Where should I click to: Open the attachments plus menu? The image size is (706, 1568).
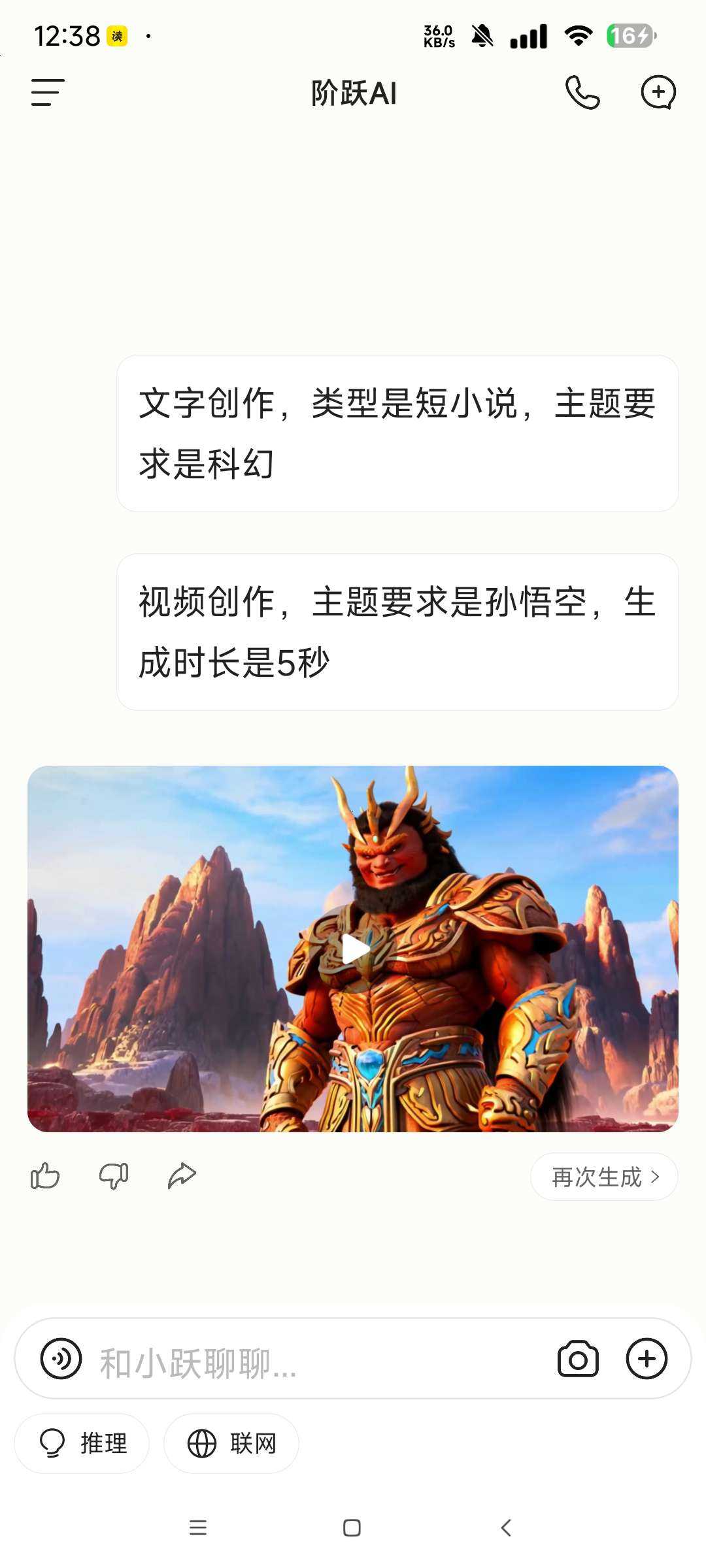[x=647, y=1359]
